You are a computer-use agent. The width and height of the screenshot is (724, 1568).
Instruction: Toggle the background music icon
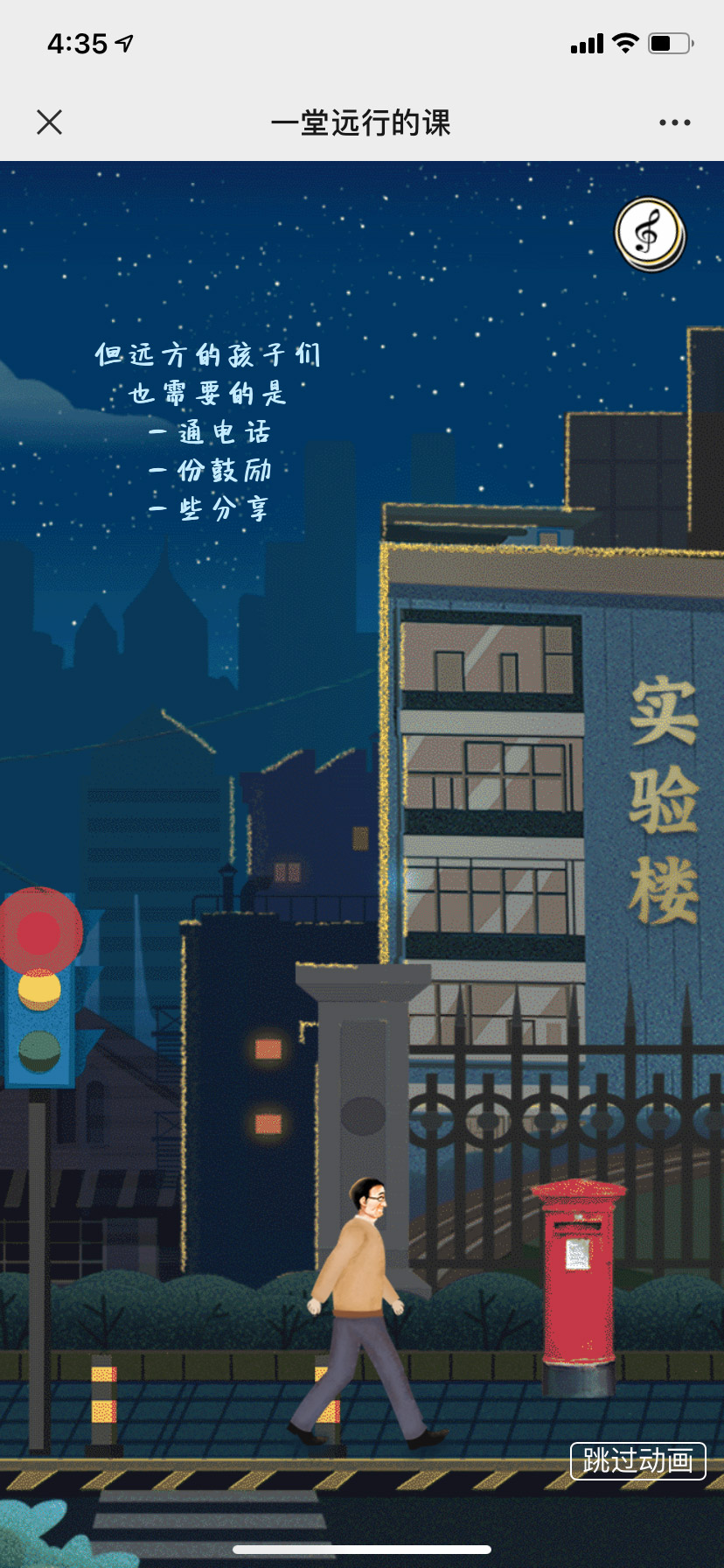[649, 234]
